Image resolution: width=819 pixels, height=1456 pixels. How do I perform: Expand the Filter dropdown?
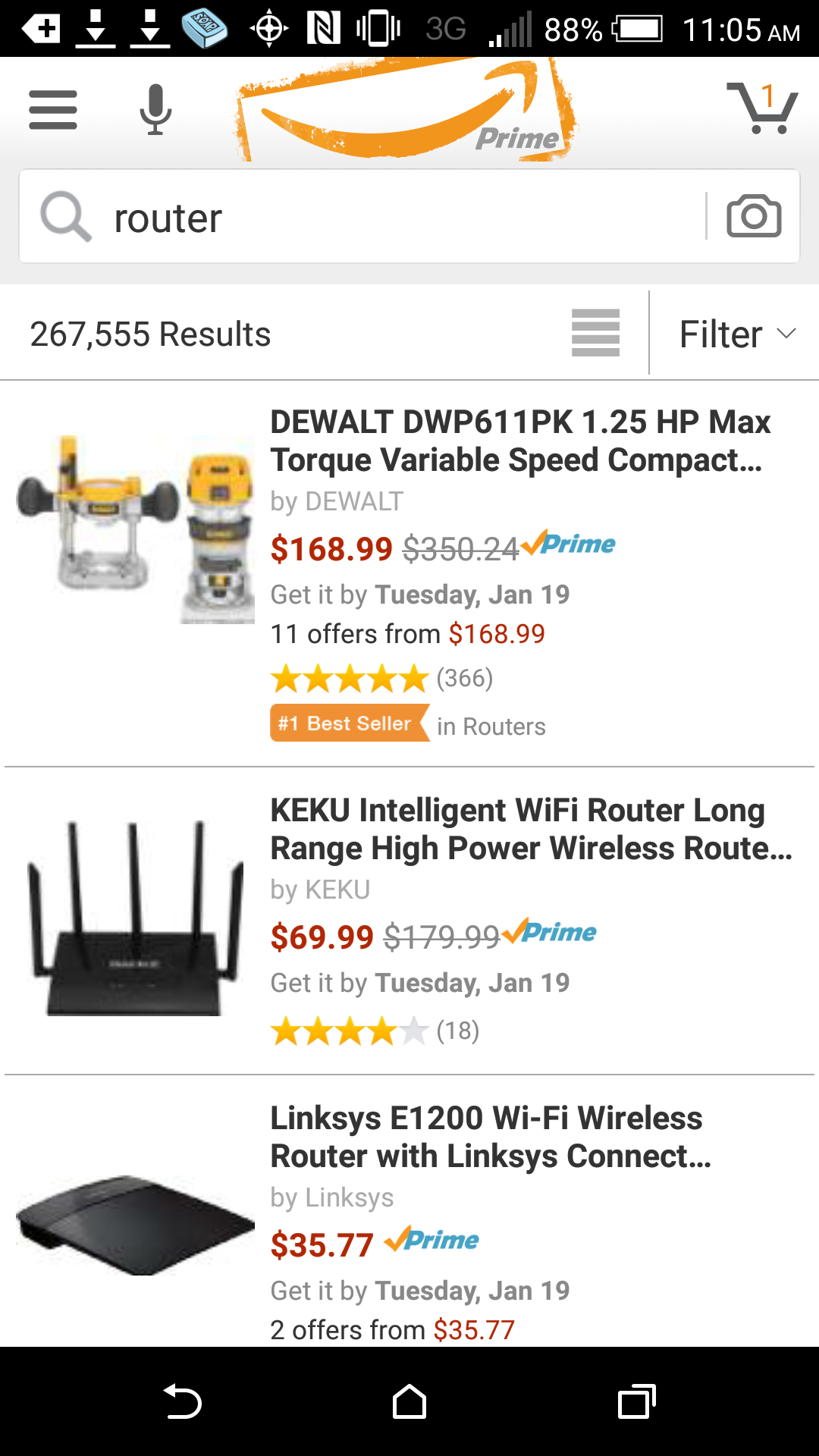click(736, 334)
